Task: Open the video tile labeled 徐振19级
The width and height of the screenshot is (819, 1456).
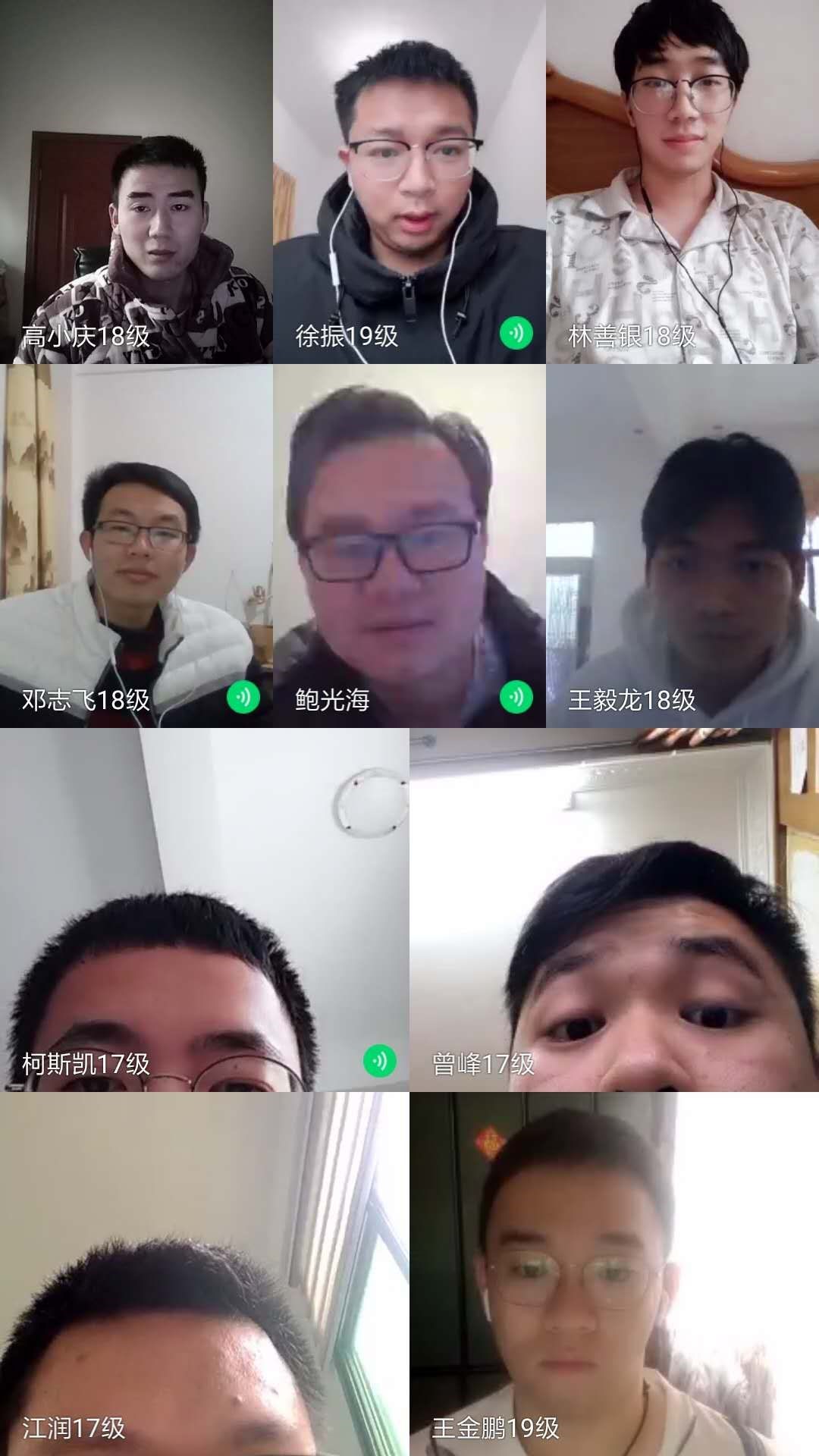Action: (409, 182)
